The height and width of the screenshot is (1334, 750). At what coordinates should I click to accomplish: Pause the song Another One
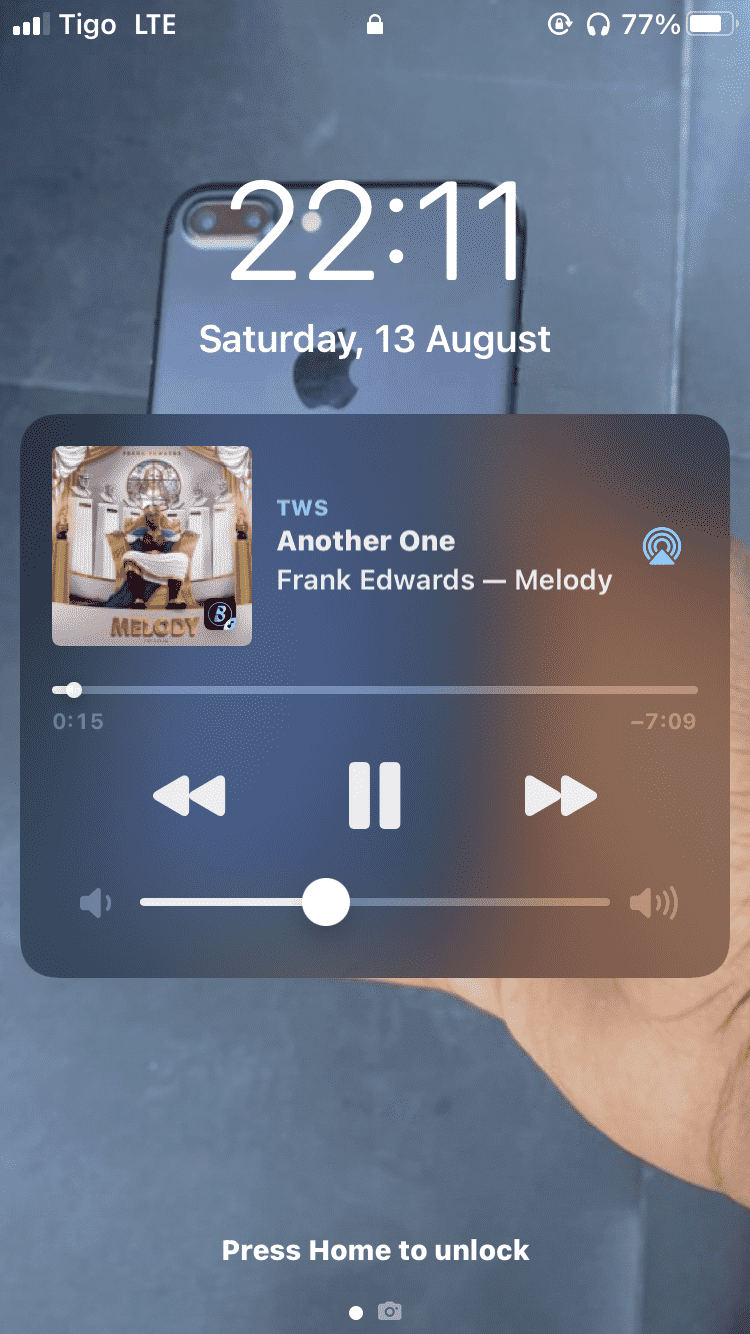[x=375, y=796]
